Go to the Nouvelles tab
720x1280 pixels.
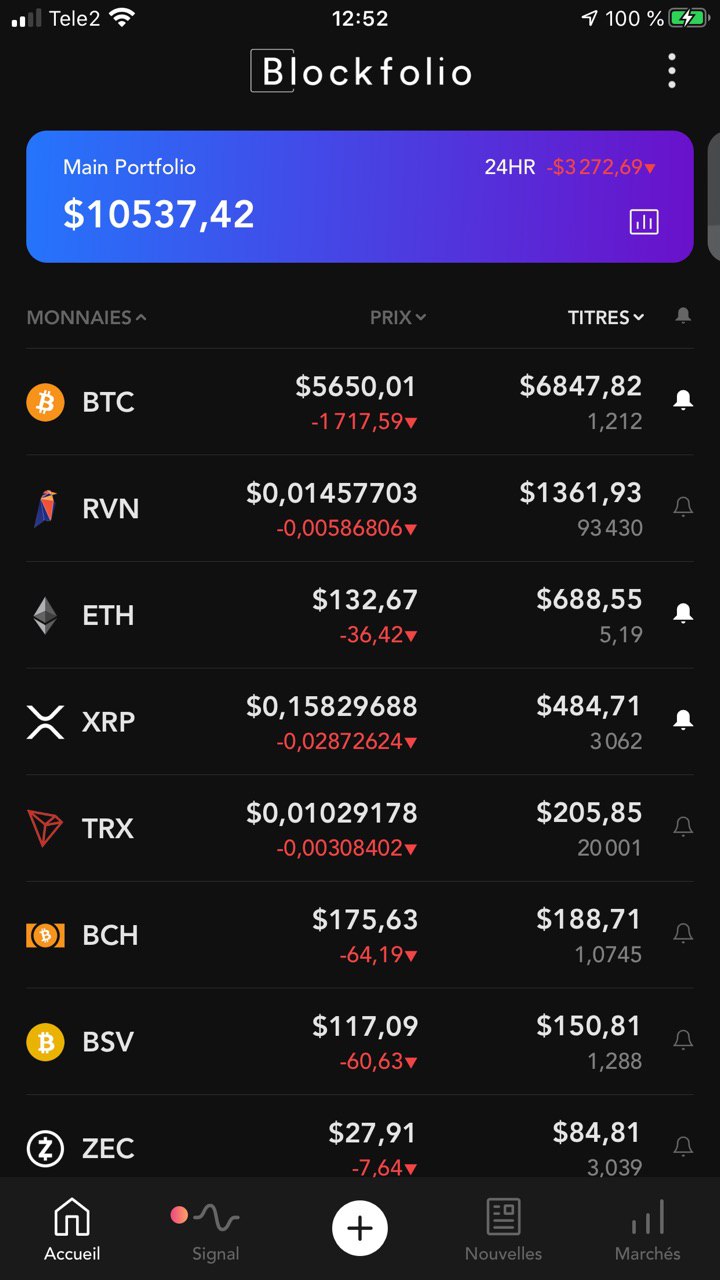click(503, 1231)
